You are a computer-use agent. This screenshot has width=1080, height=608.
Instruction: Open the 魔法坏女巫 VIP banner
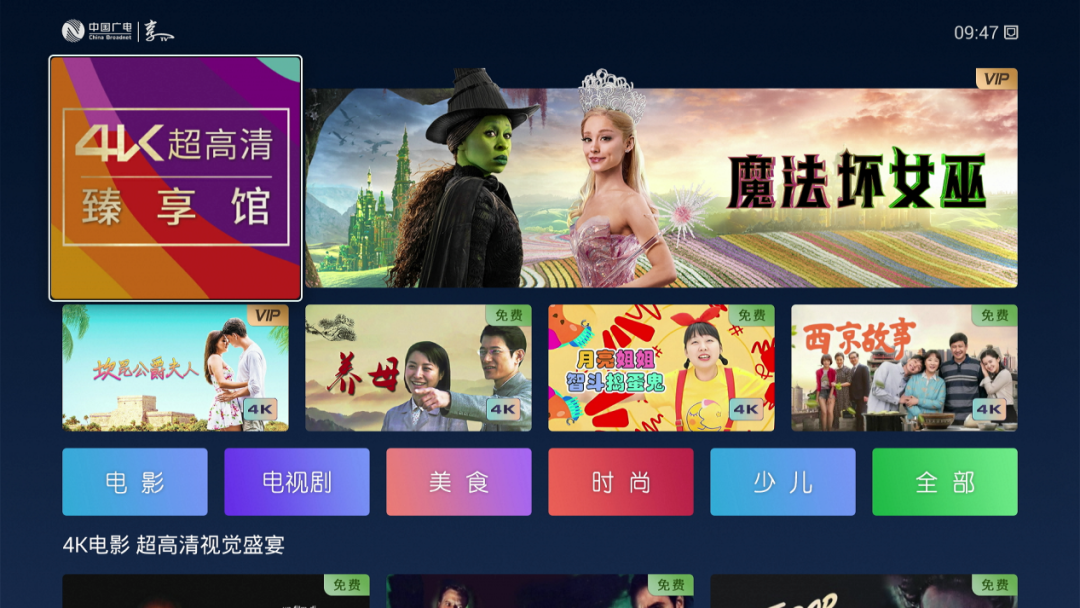(661, 178)
